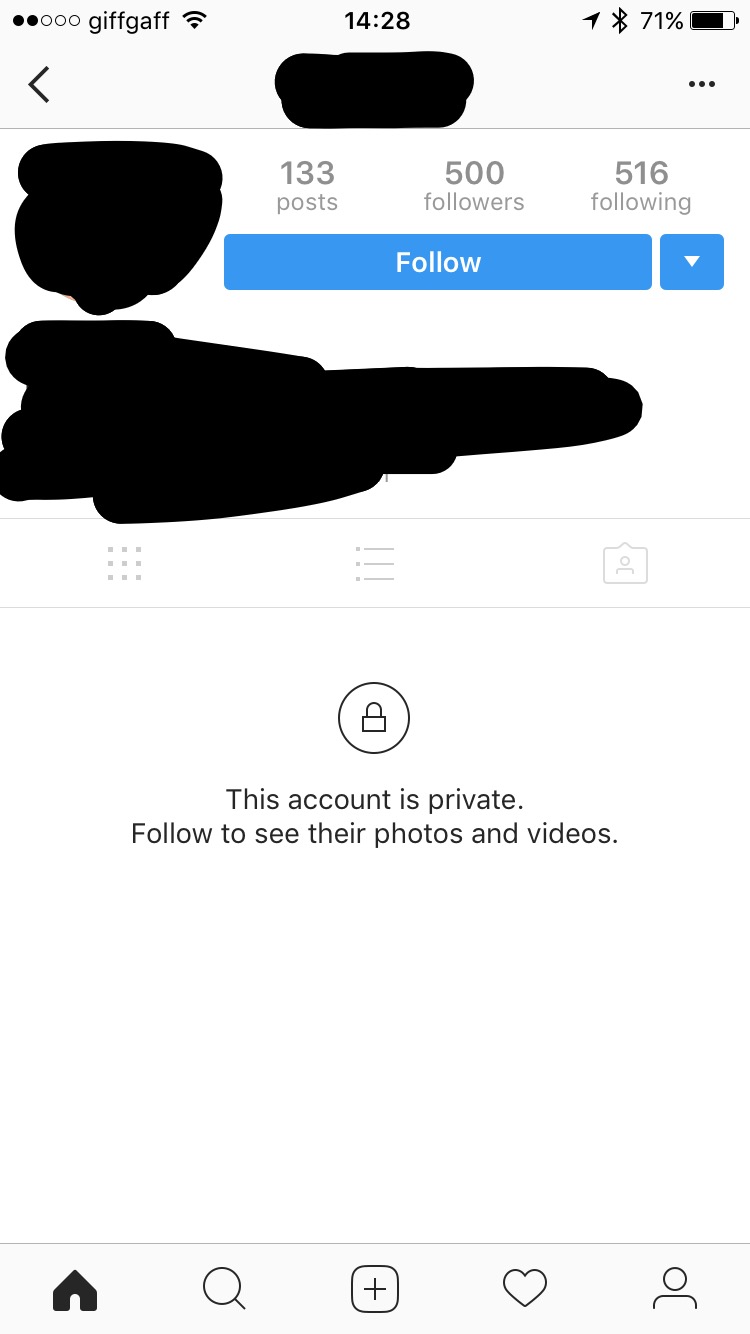View the 500 followers list
Viewport: 750px width, 1334px height.
(473, 186)
